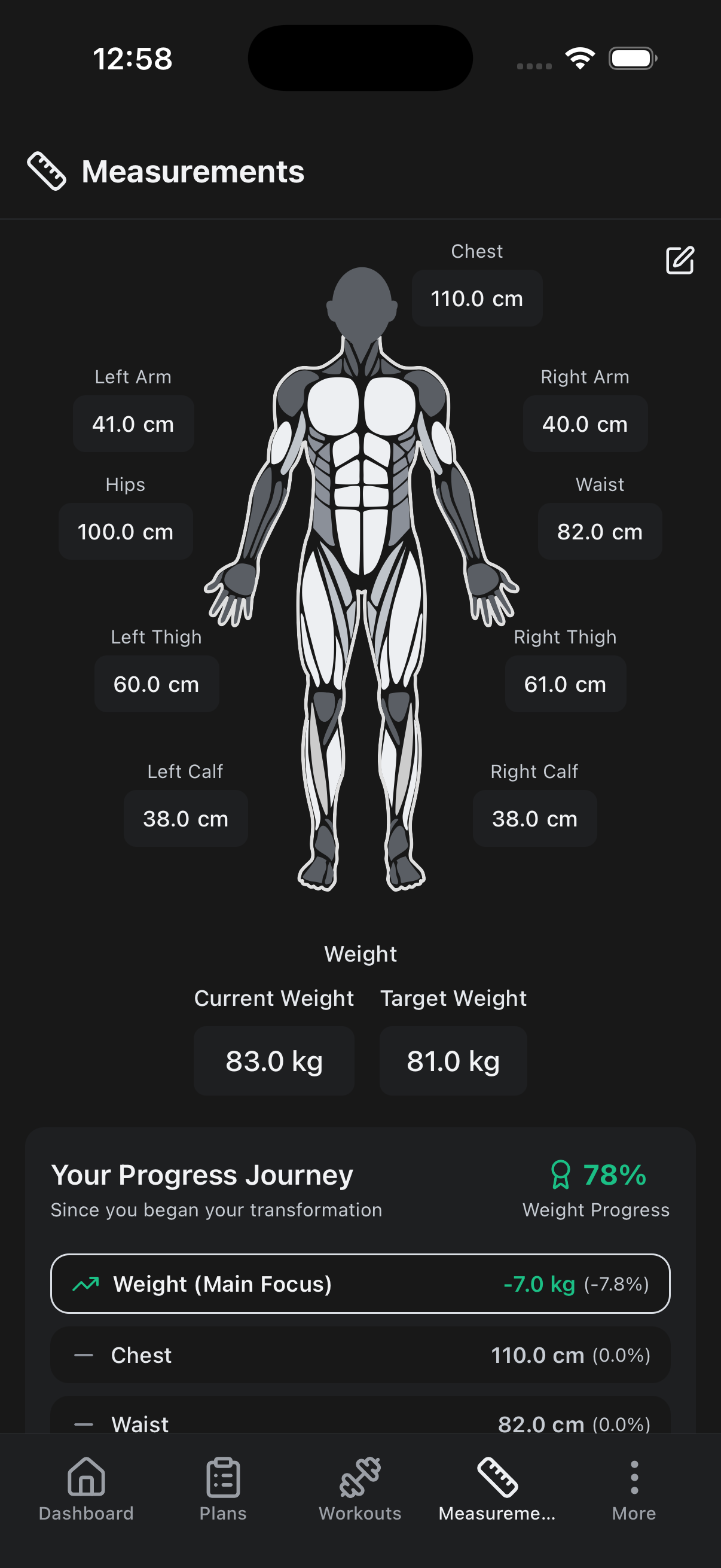Tap the Left Calf 38.0 cm value
721x1568 pixels.
pos(185,819)
